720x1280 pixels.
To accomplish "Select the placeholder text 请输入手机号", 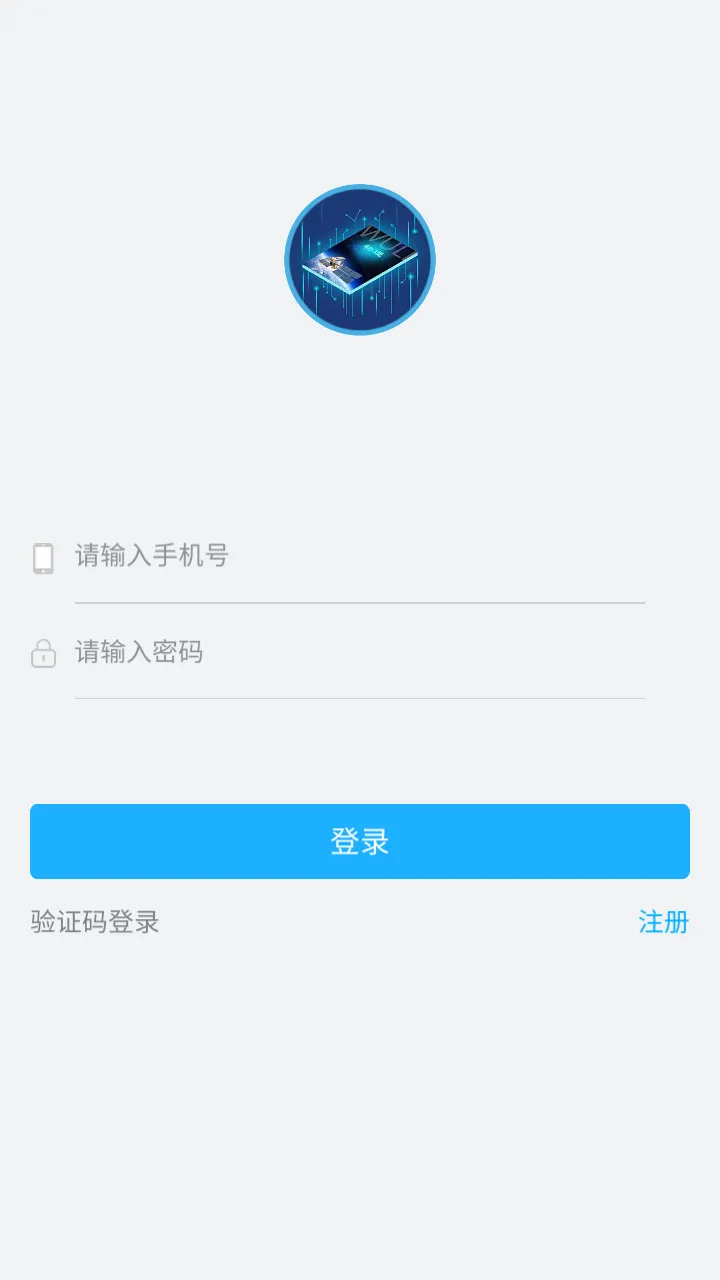I will click(x=152, y=555).
